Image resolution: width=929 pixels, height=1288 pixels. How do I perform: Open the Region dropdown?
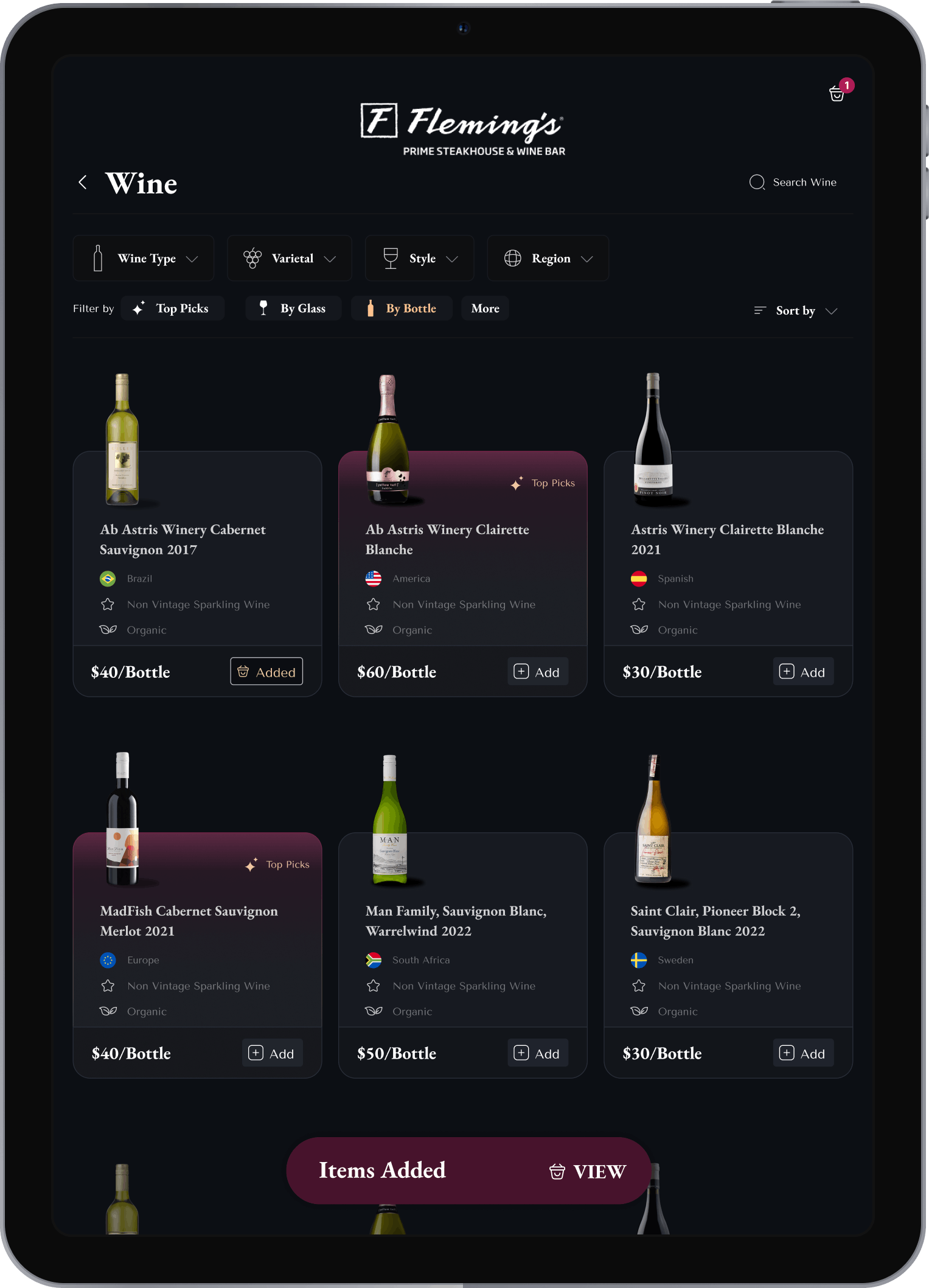coord(548,259)
